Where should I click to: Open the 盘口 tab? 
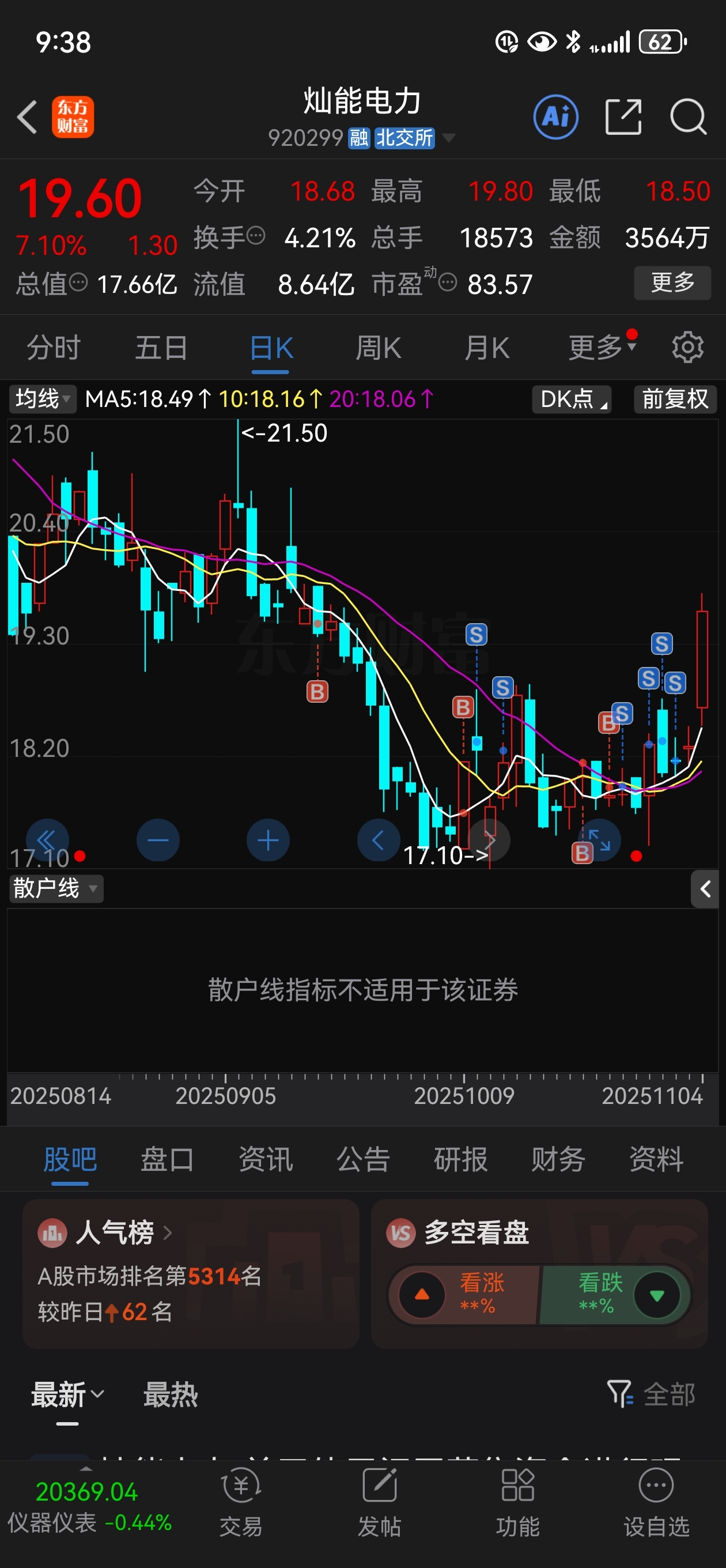coord(167,1159)
